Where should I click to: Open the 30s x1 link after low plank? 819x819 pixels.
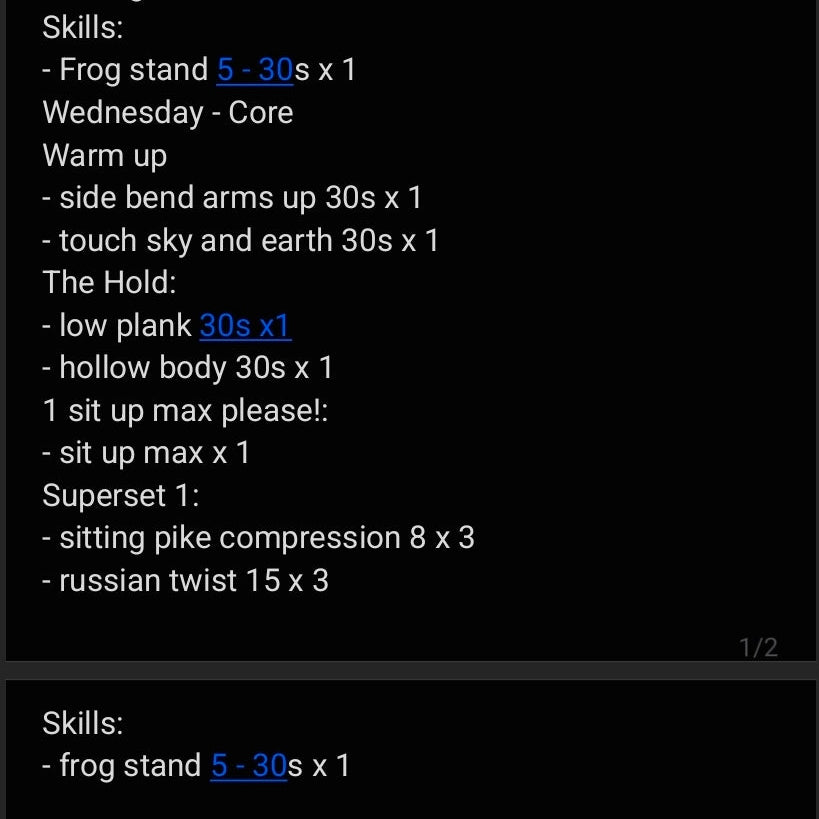click(x=245, y=325)
